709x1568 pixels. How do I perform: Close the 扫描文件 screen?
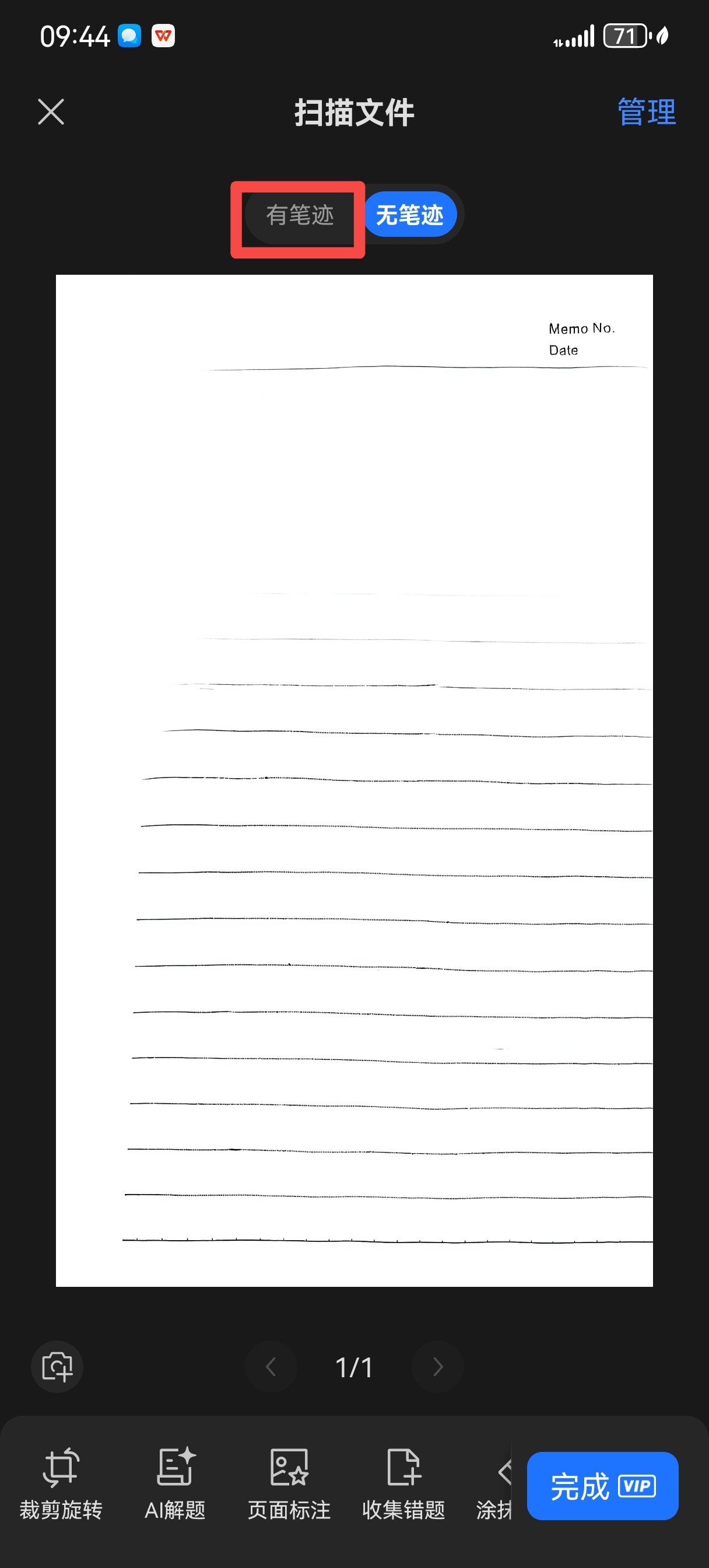pyautogui.click(x=51, y=112)
